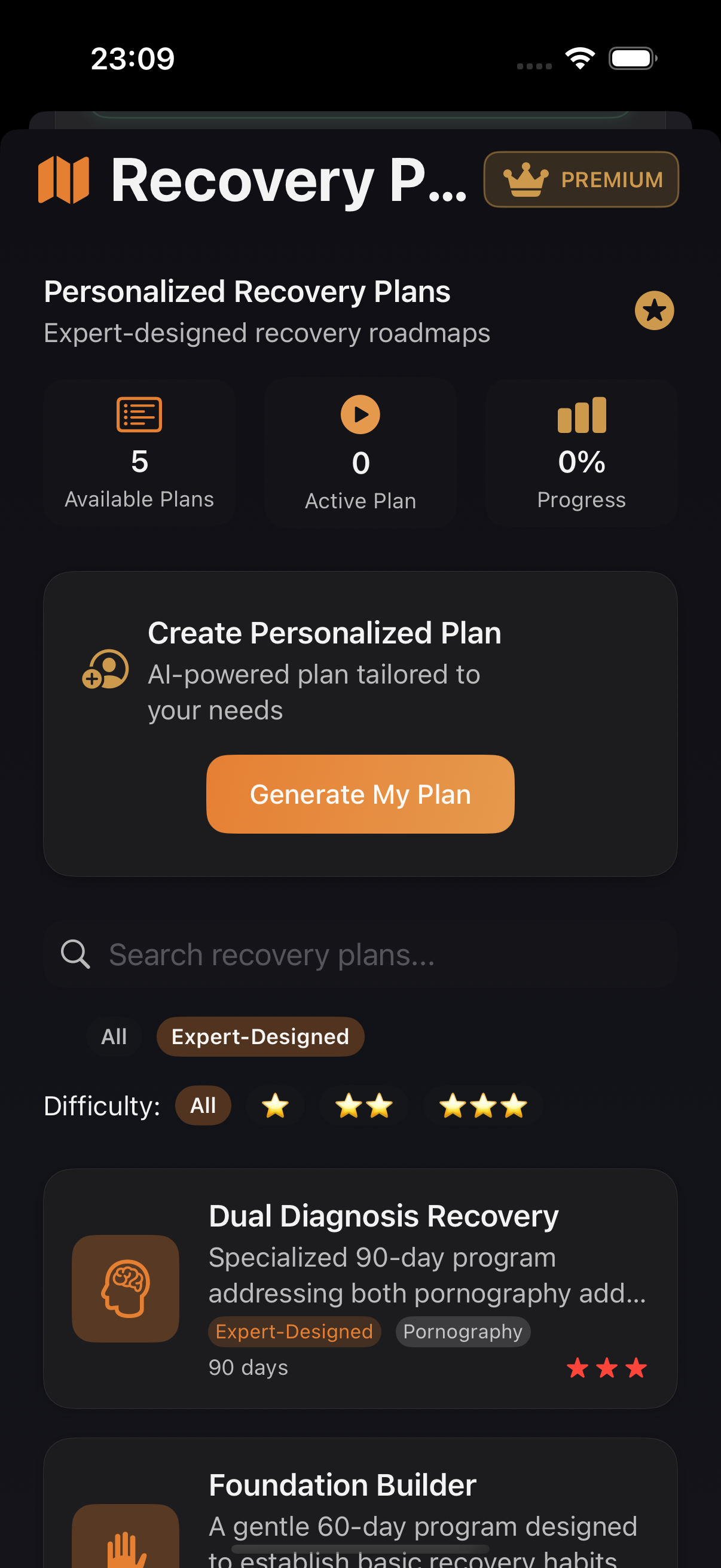
Task: Click the search recovery plans field
Action: (360, 954)
